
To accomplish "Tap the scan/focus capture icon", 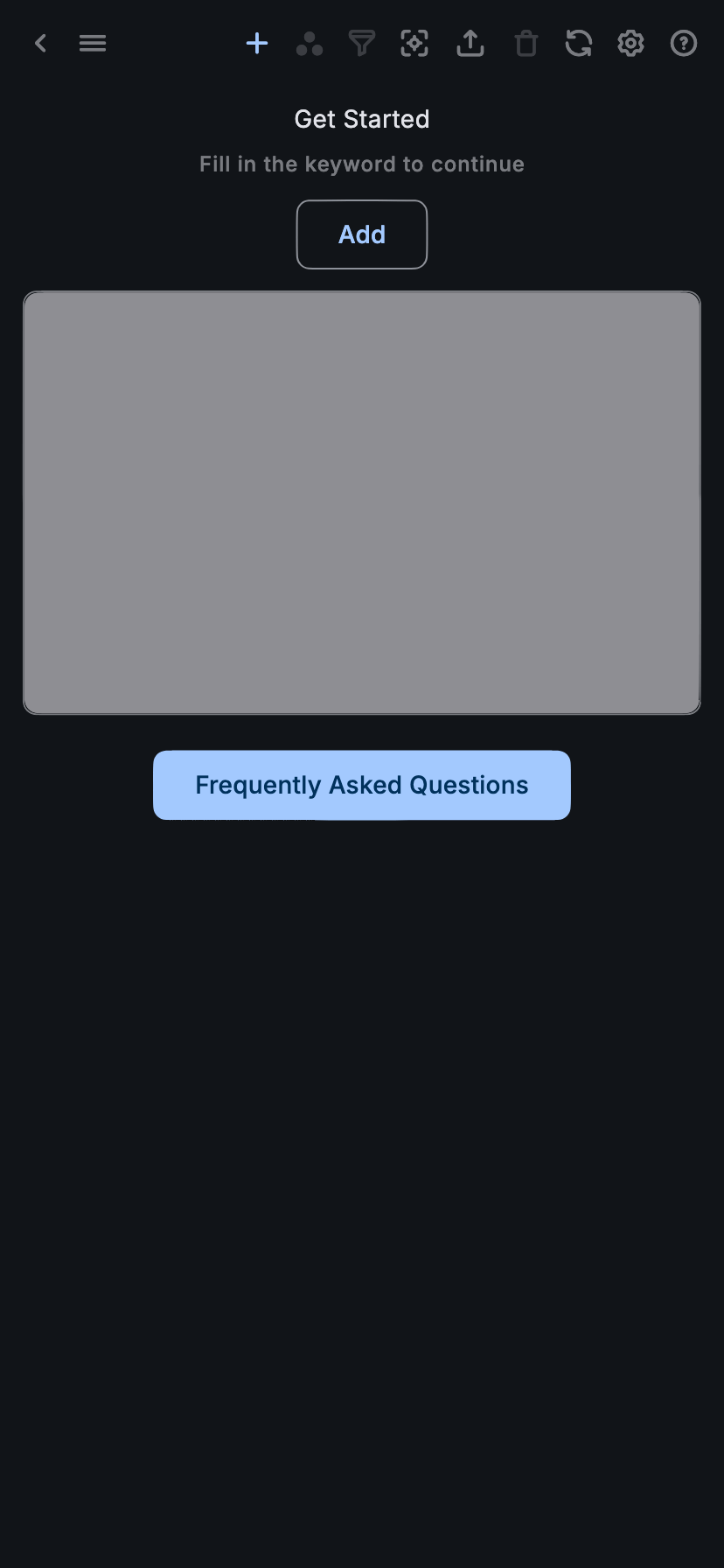I will (414, 43).
